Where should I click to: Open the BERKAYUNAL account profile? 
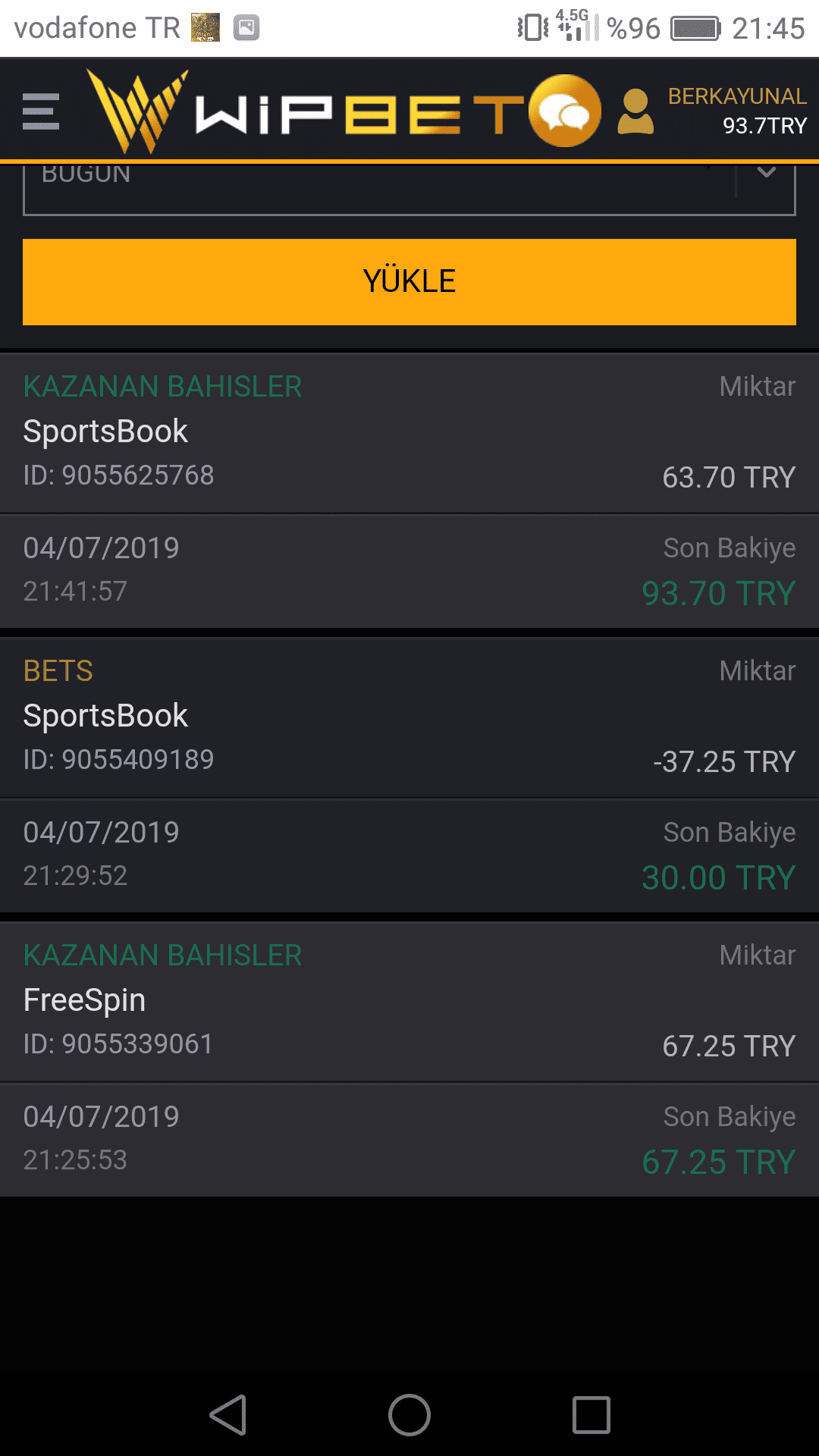click(712, 111)
